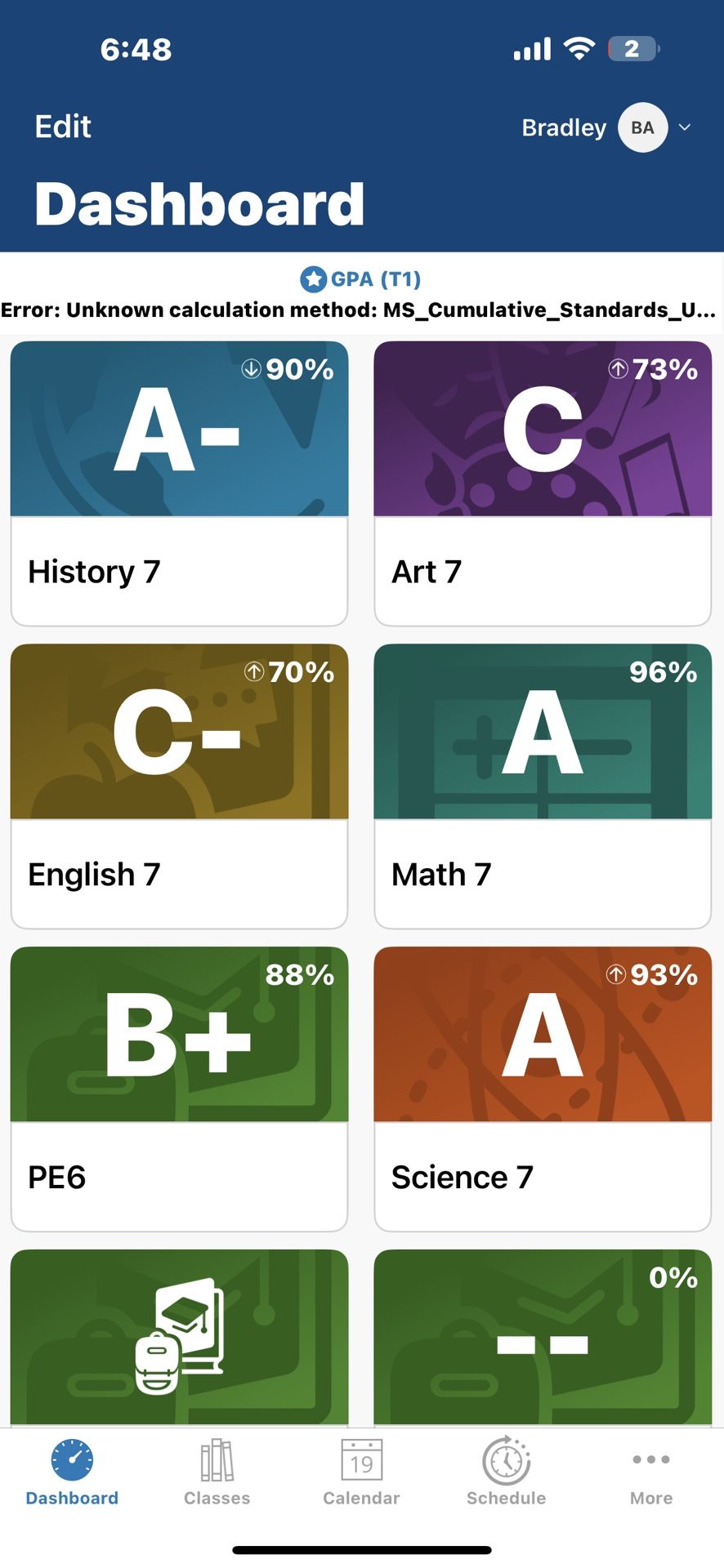
Task: Select the Dashboard tab
Action: [x=72, y=1472]
